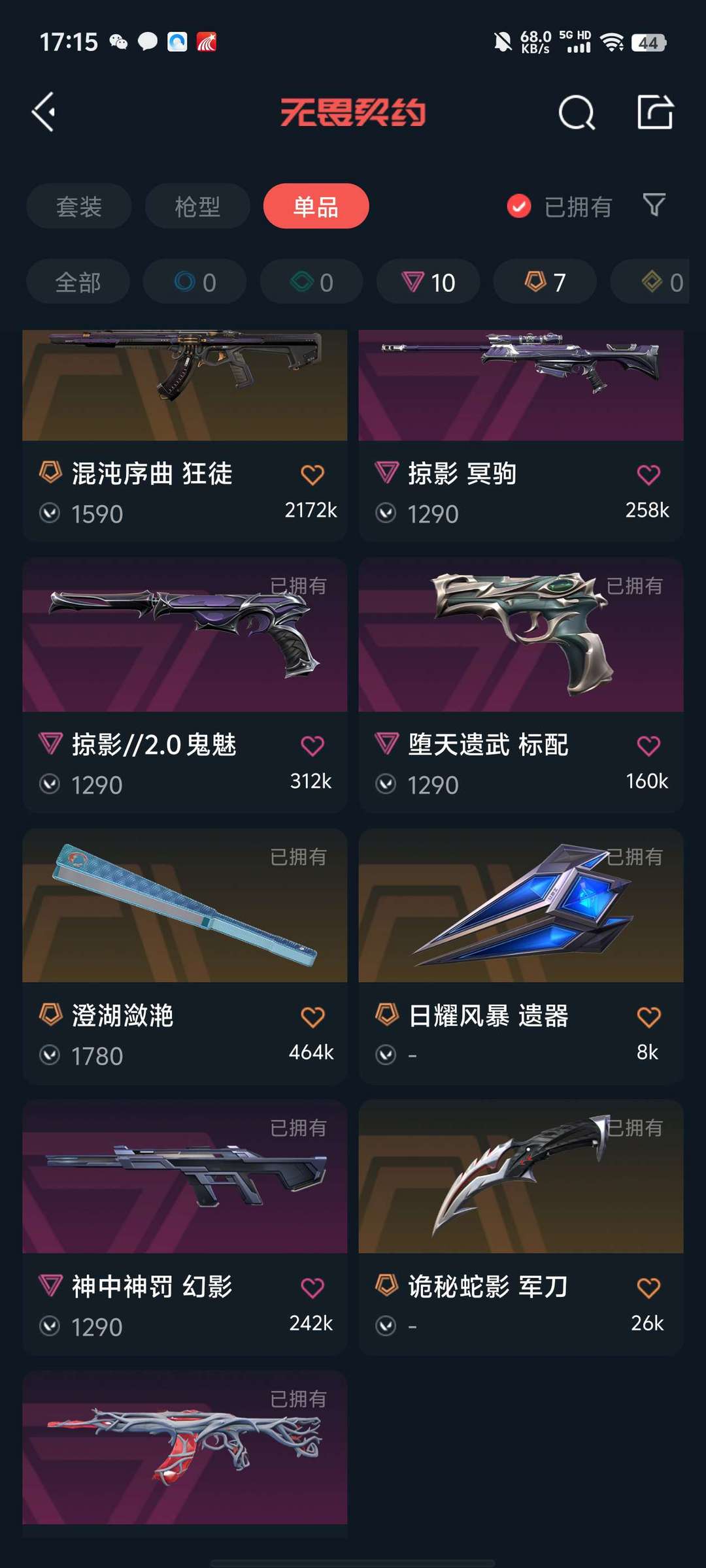
Task: Open the search icon in the header
Action: [x=577, y=112]
